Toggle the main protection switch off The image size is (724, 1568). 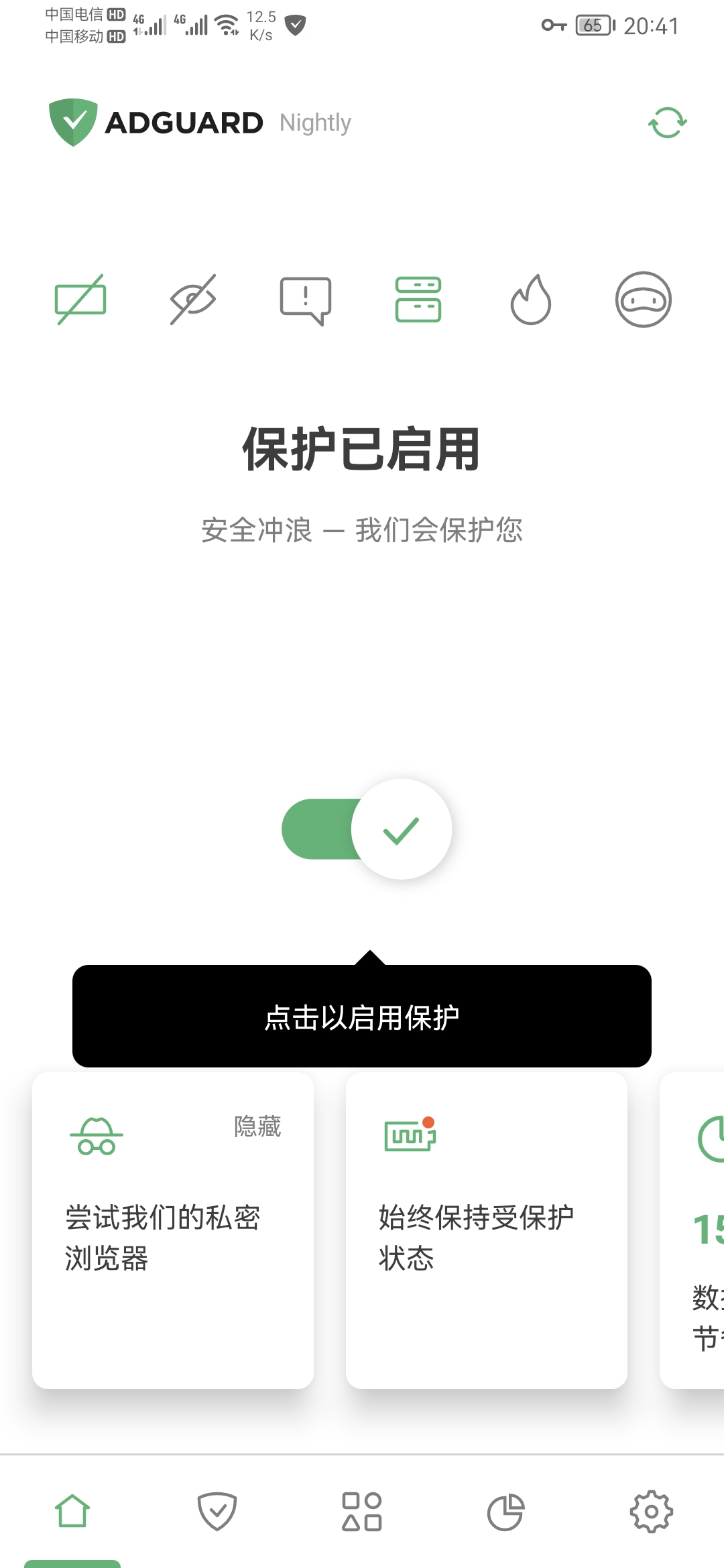[367, 829]
